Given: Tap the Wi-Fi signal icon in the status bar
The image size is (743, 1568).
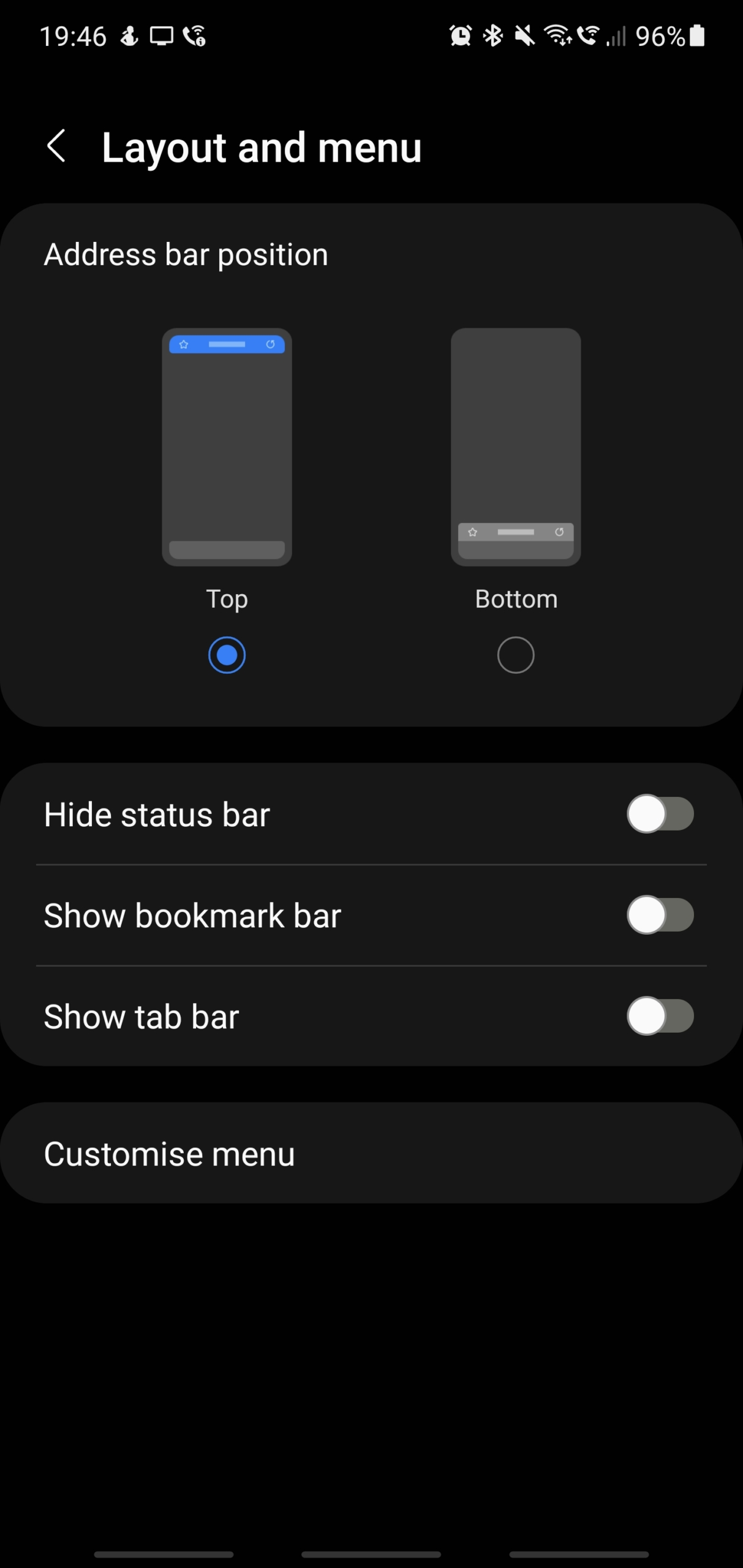Looking at the screenshot, I should 557,36.
